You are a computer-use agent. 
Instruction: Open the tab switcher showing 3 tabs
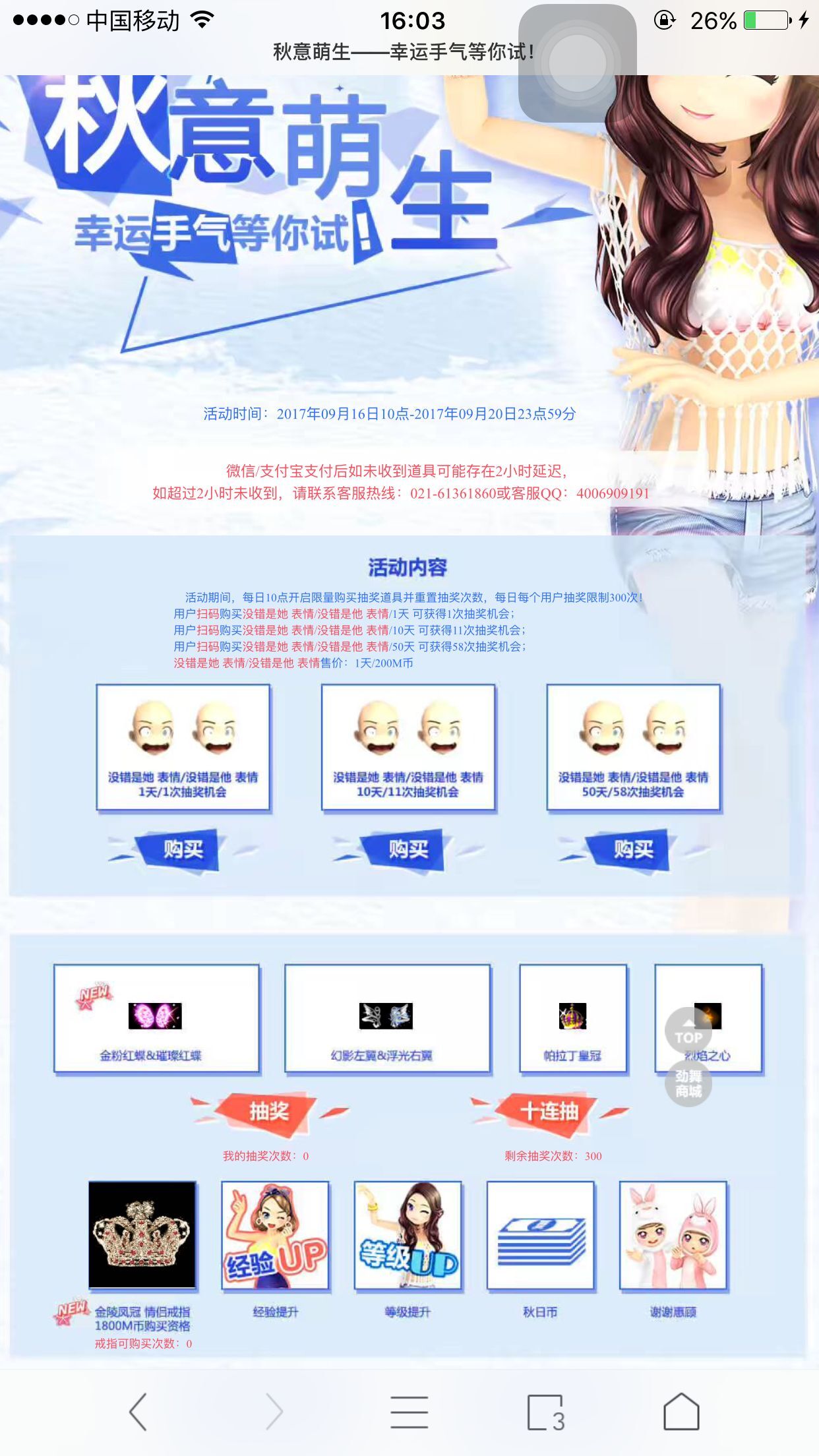point(545,1412)
